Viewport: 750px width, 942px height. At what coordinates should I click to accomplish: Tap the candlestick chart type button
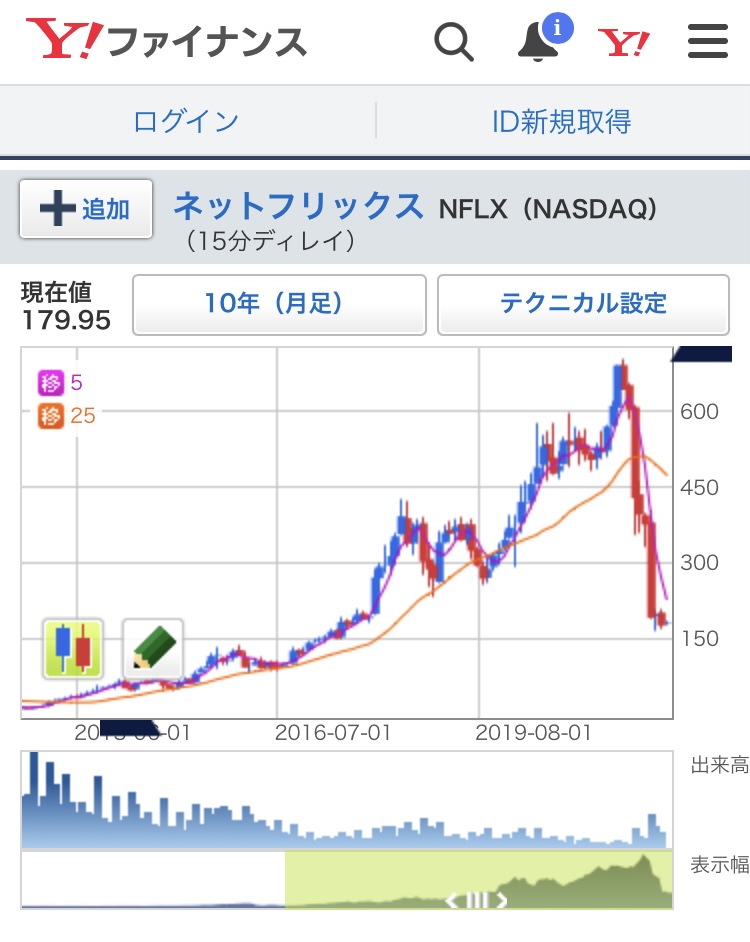point(73,649)
